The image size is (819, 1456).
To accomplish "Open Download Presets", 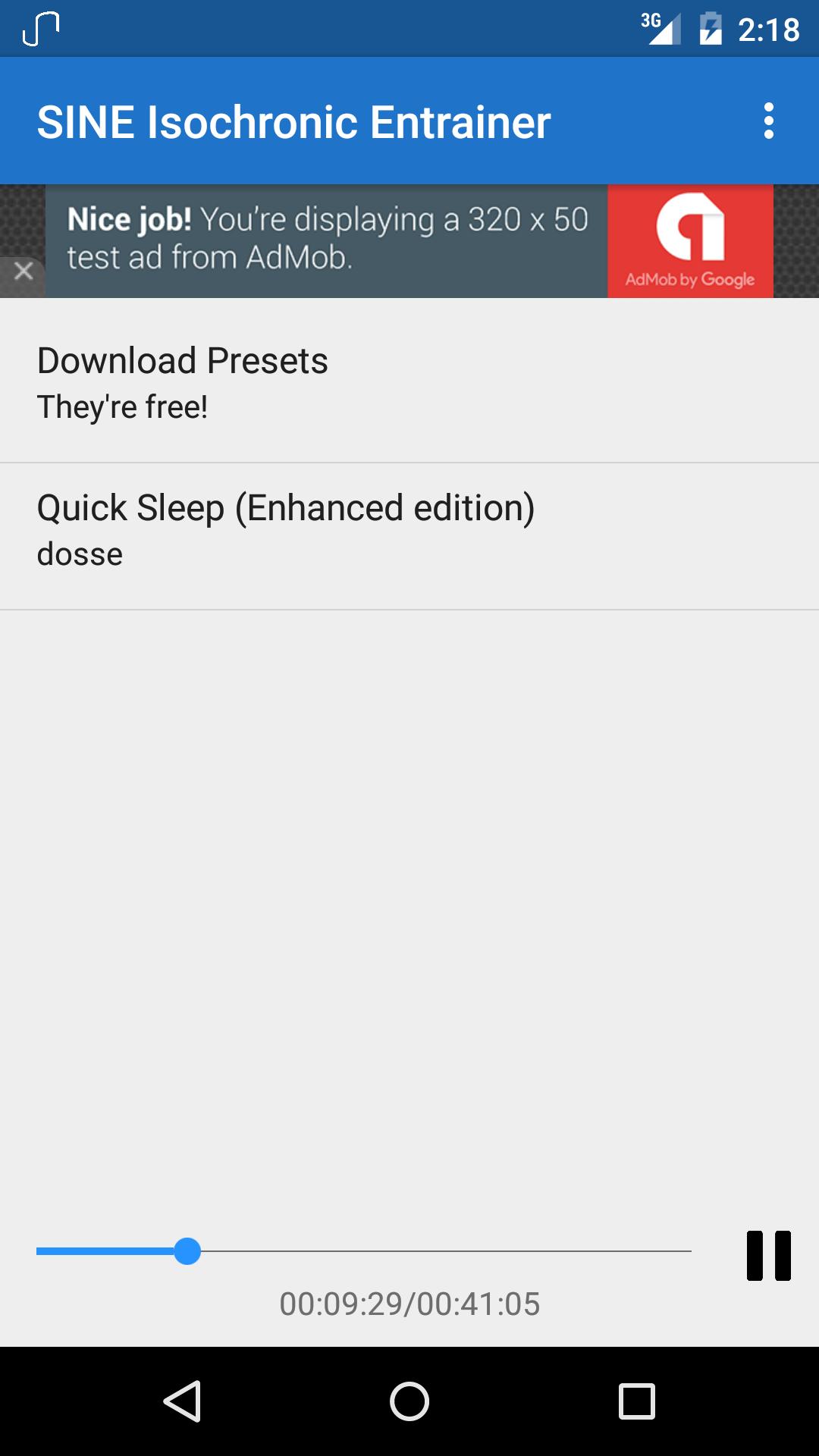I will tap(409, 381).
